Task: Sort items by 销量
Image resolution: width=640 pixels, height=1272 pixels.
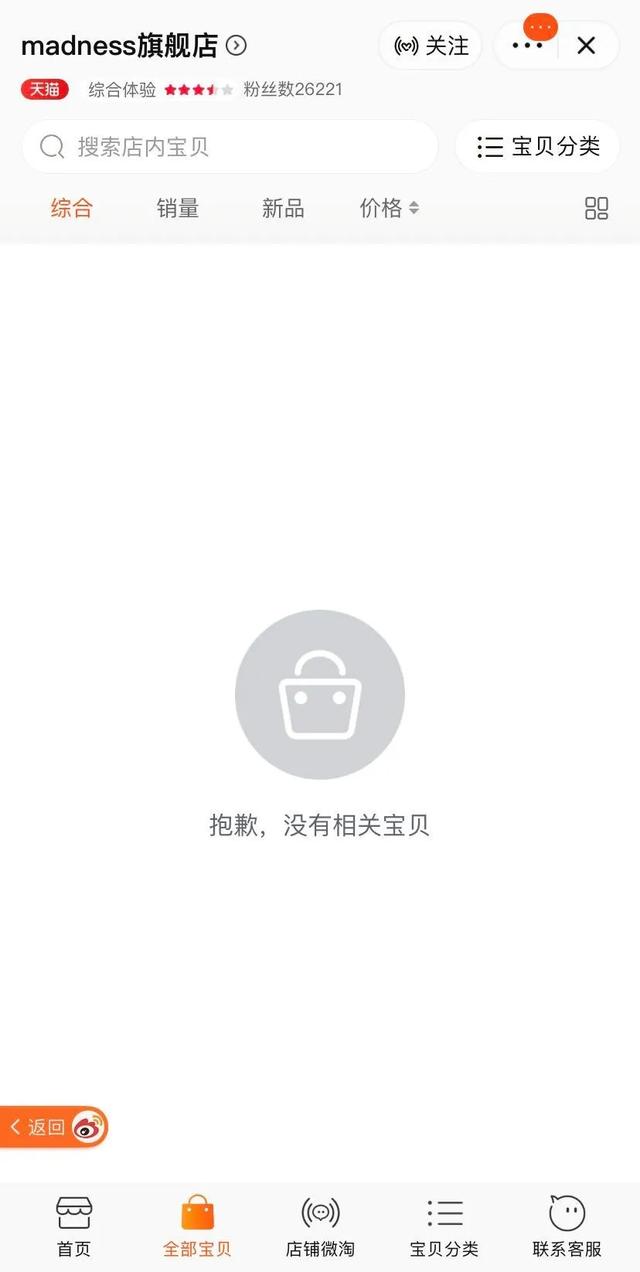Action: 178,208
